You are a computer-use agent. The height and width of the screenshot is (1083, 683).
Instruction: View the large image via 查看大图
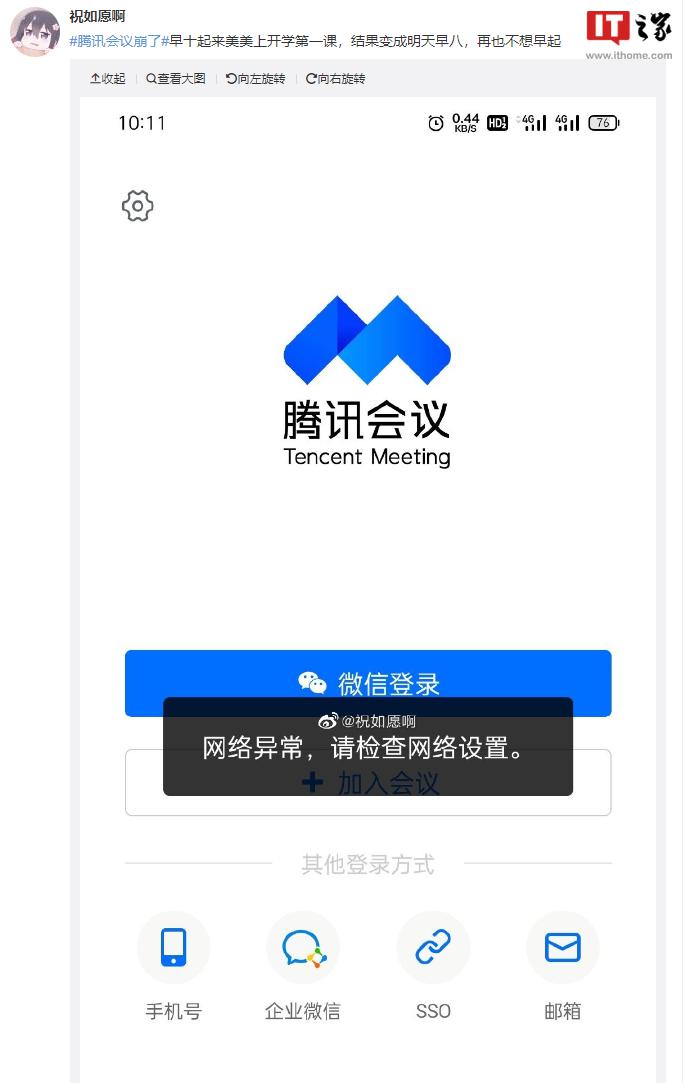tap(176, 78)
